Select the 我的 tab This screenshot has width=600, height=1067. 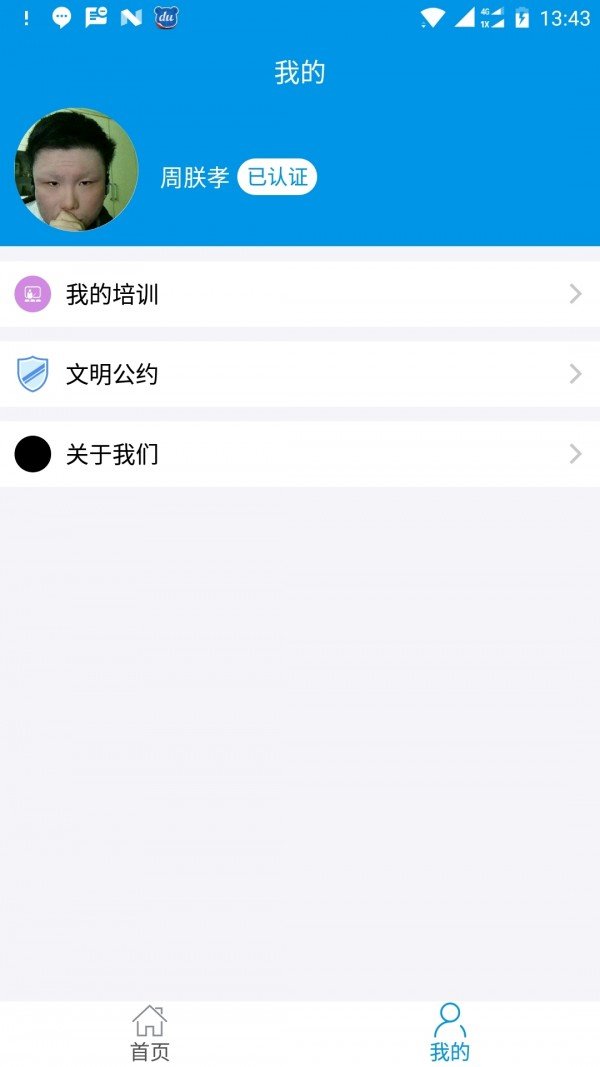coord(450,1034)
